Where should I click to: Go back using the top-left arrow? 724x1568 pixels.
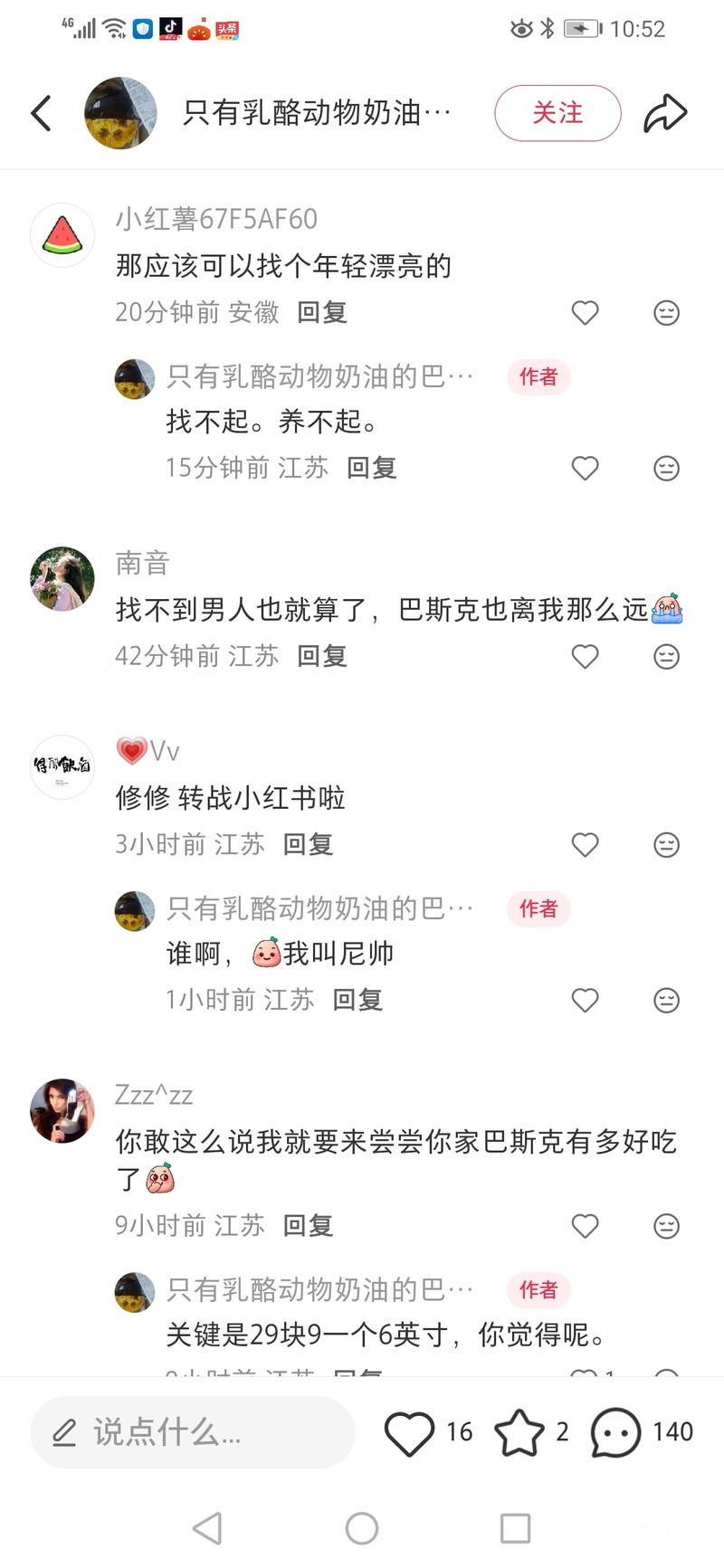[x=41, y=113]
